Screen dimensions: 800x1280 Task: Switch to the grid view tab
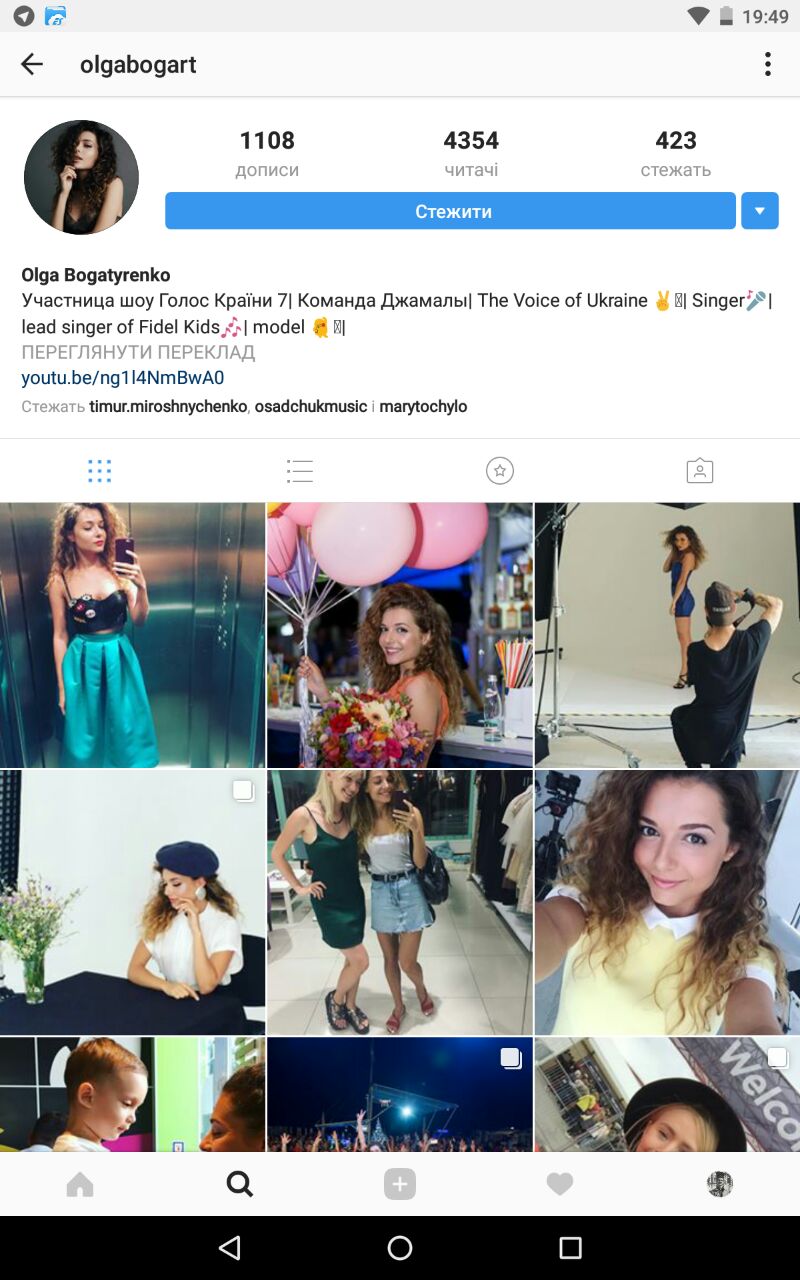(x=99, y=471)
